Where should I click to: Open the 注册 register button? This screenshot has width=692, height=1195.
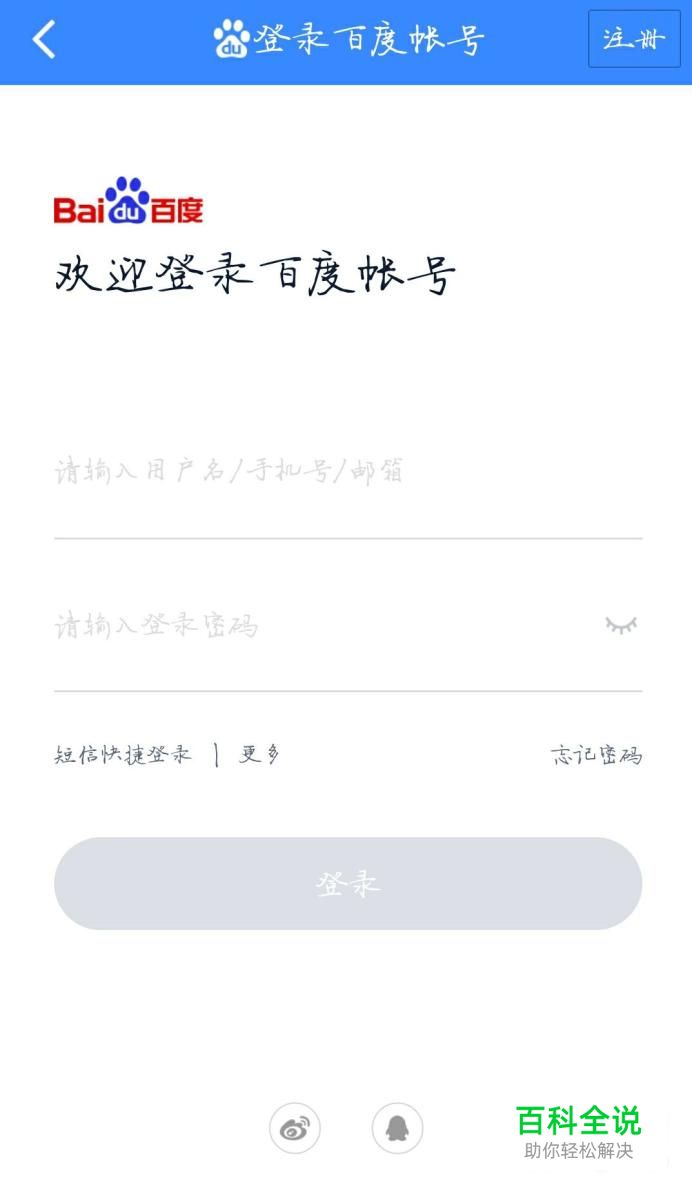(634, 40)
